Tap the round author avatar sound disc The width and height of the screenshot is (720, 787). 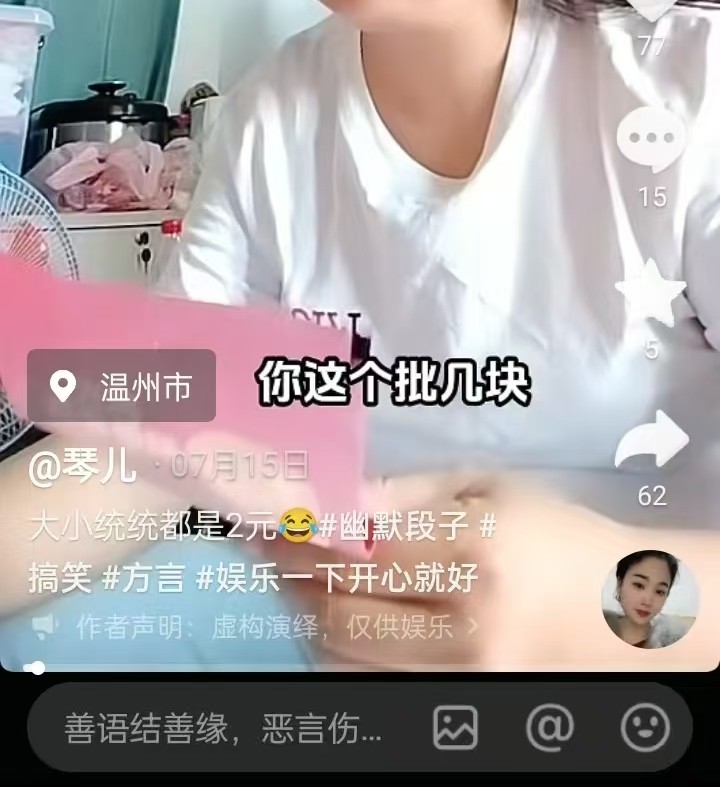[x=649, y=599]
